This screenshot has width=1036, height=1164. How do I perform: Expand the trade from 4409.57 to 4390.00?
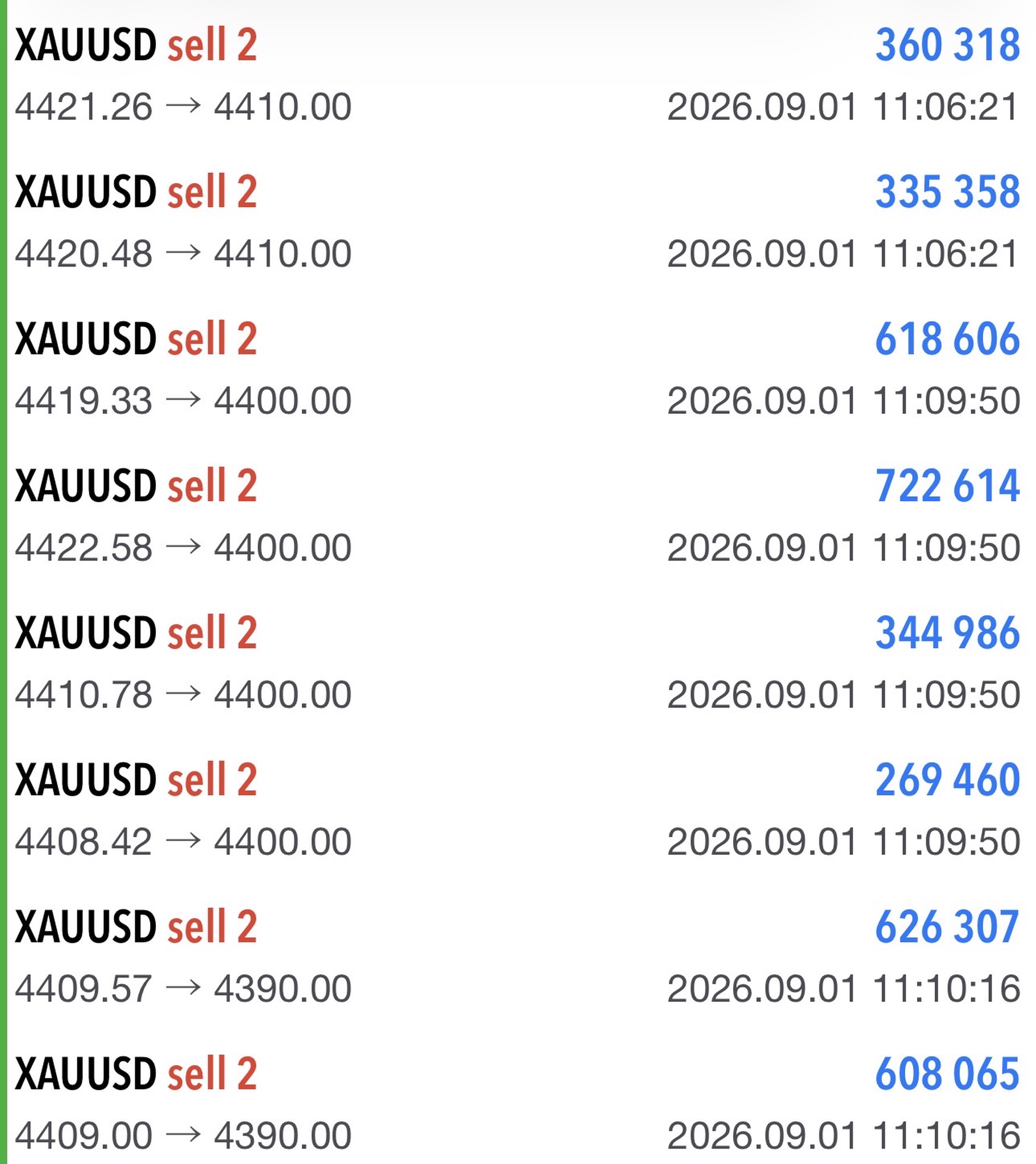point(518,957)
